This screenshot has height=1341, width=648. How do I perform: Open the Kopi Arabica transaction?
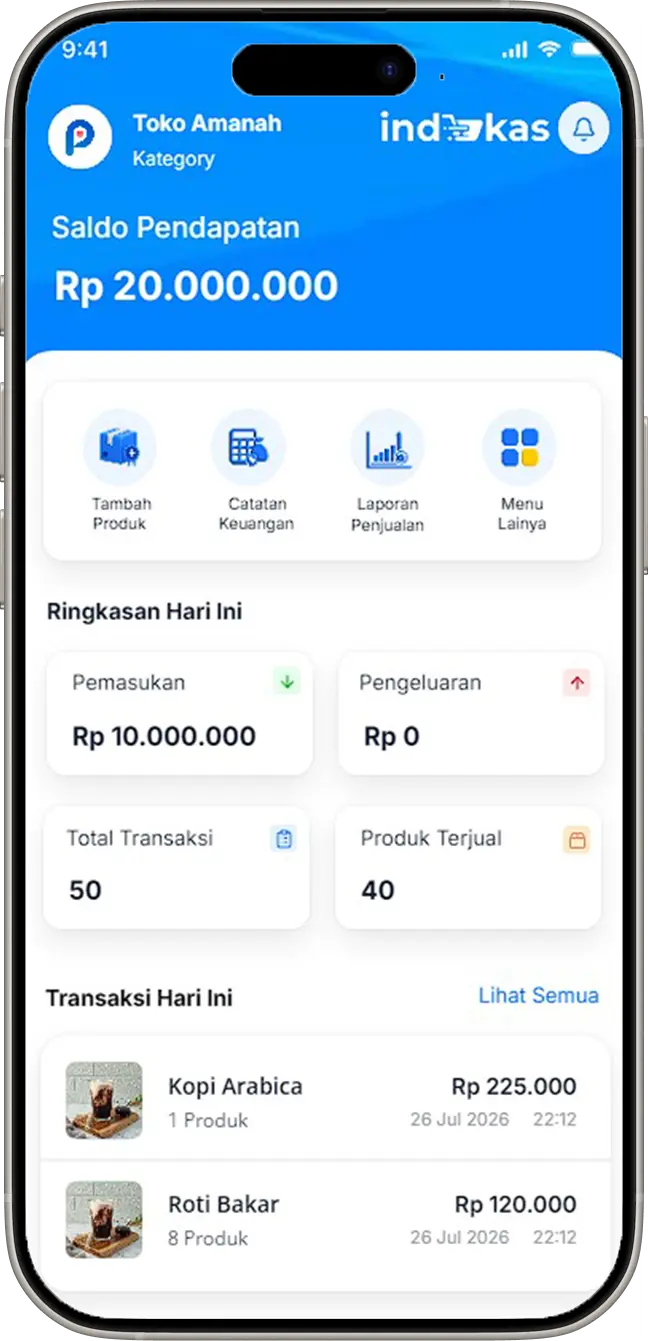(324, 1099)
